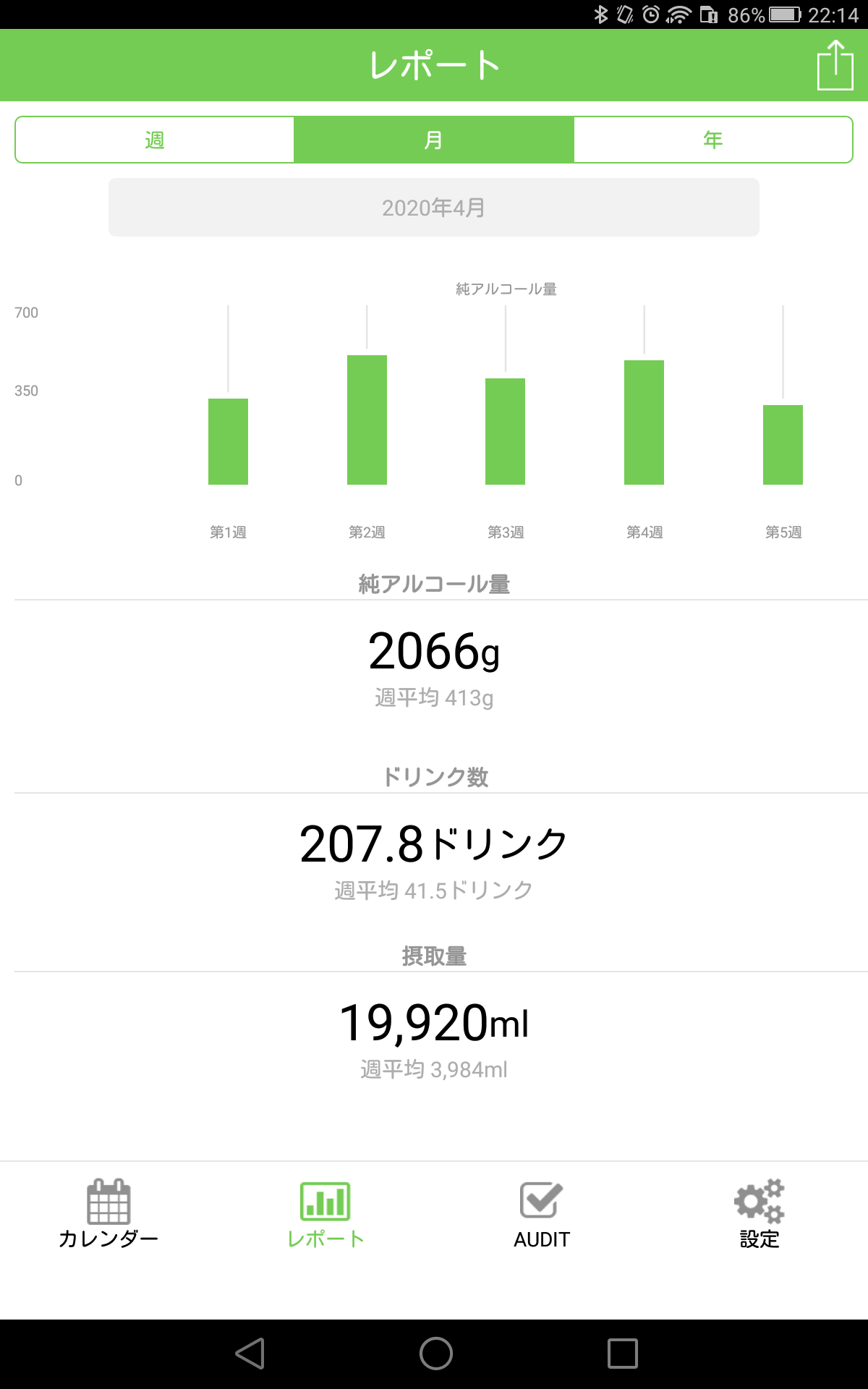Switch to the 年 (year) view
This screenshot has height=1389, width=868.
[x=713, y=140]
